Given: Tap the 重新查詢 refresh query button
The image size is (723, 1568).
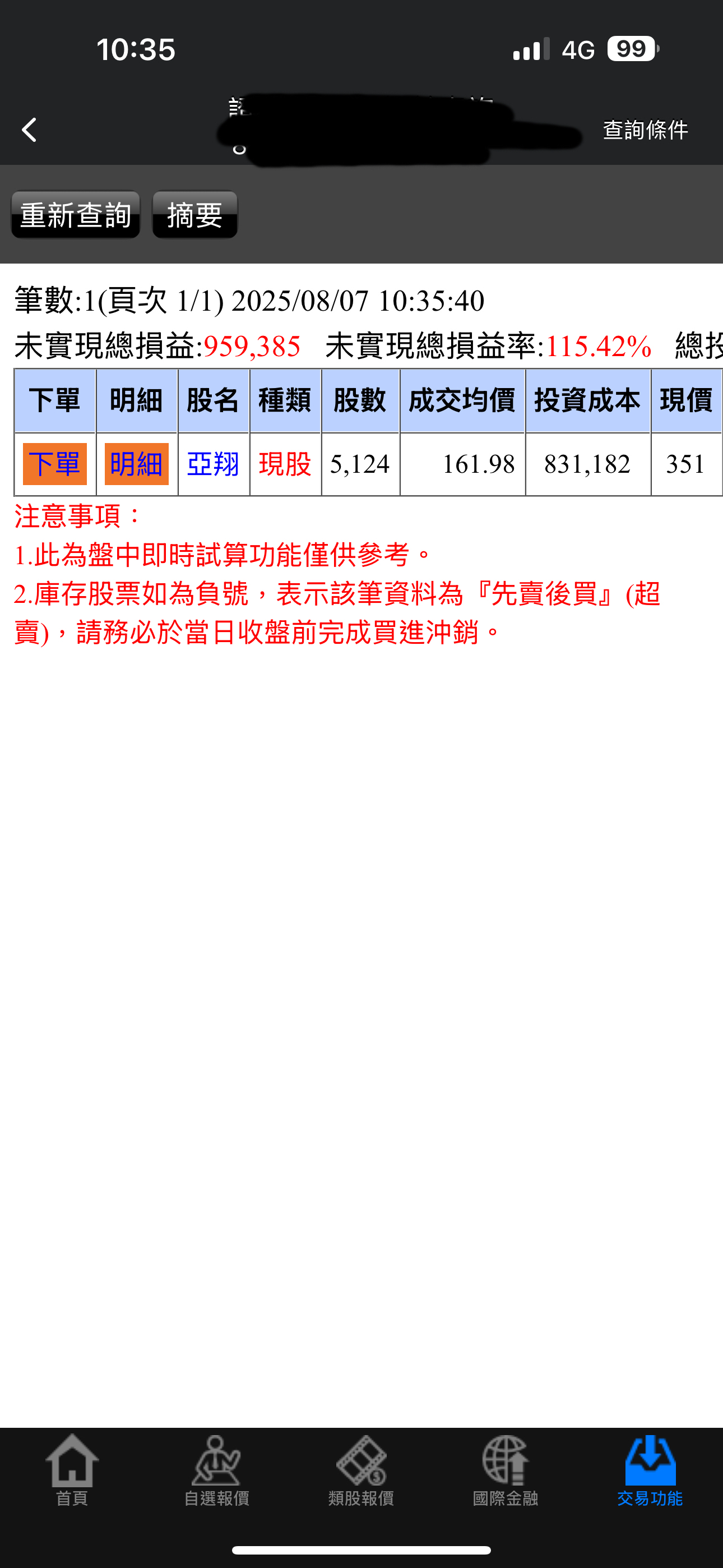Looking at the screenshot, I should (76, 215).
